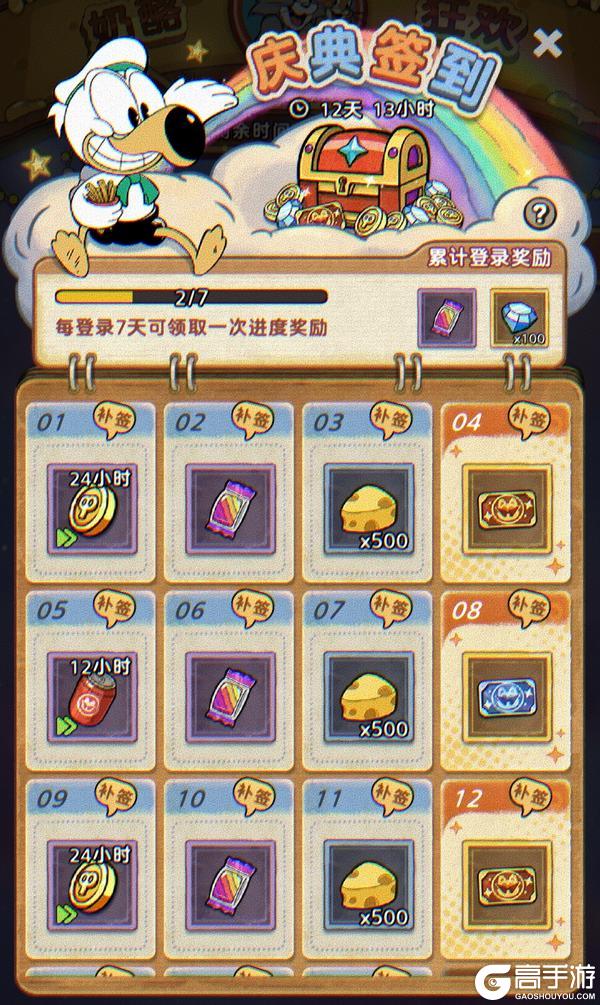The image size is (600, 1005).
Task: Open day 12 gold ticket reward
Action: [x=506, y=885]
